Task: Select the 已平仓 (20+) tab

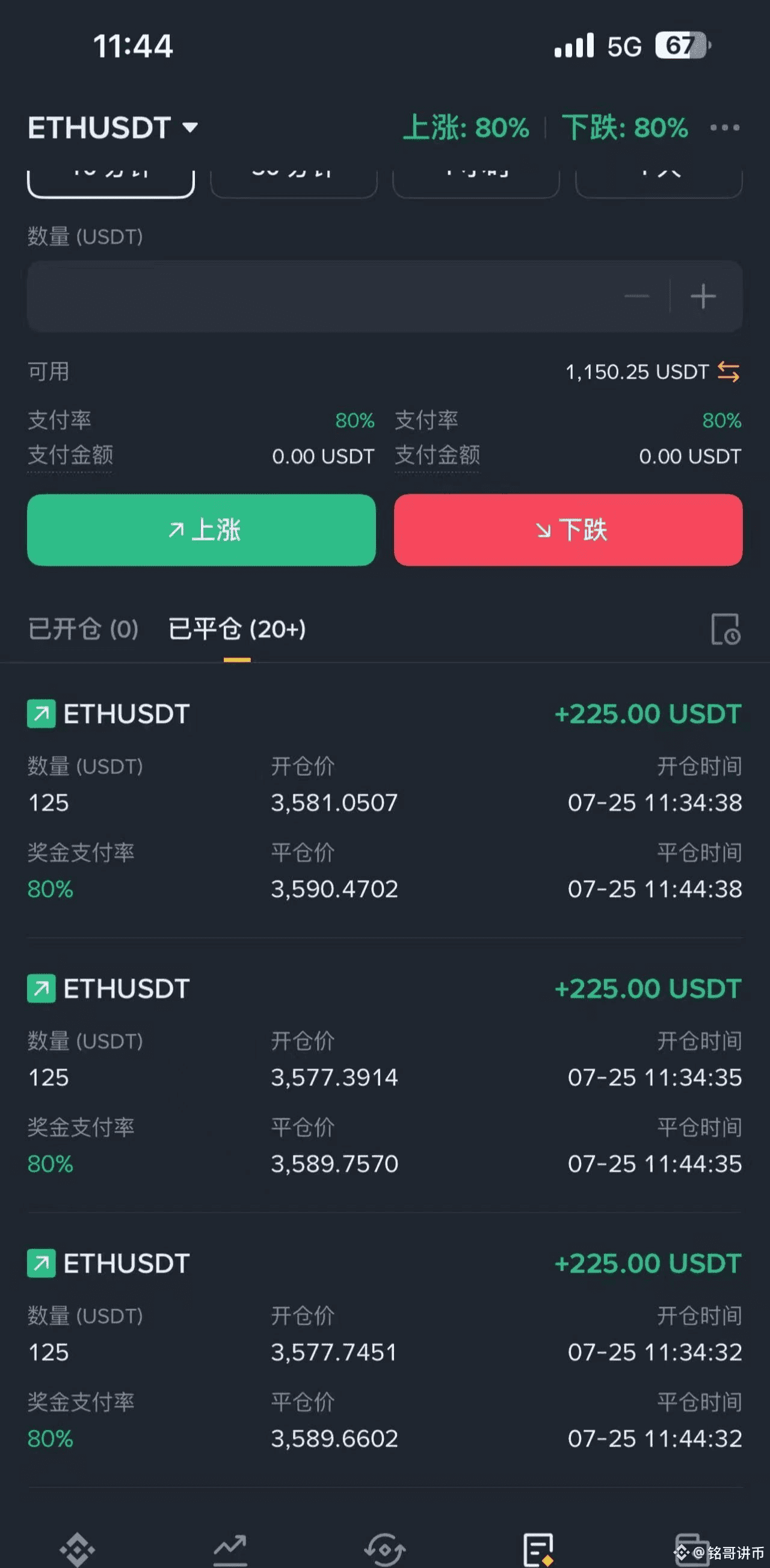Action: click(x=237, y=629)
